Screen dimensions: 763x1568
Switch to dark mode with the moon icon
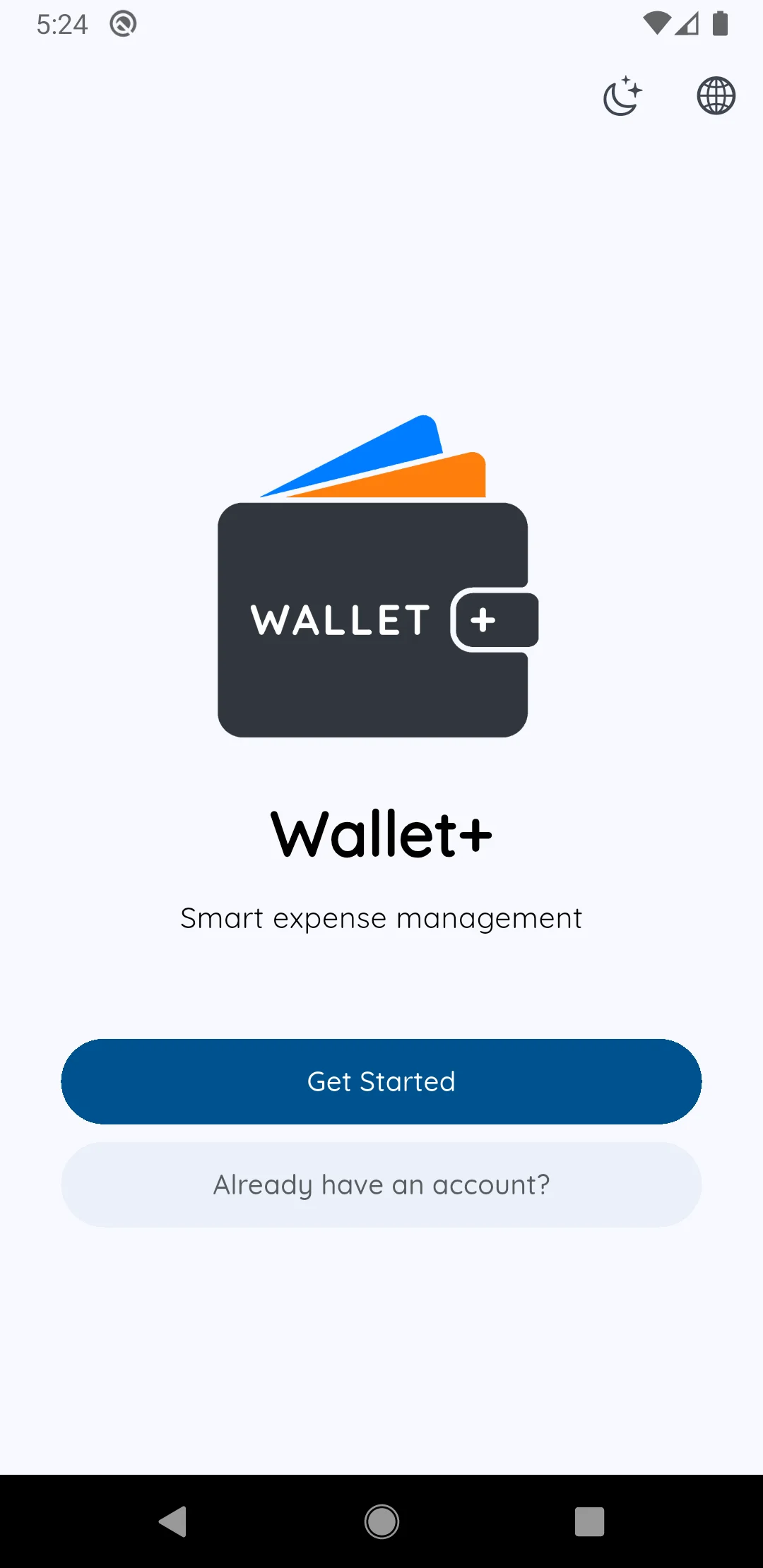[622, 95]
